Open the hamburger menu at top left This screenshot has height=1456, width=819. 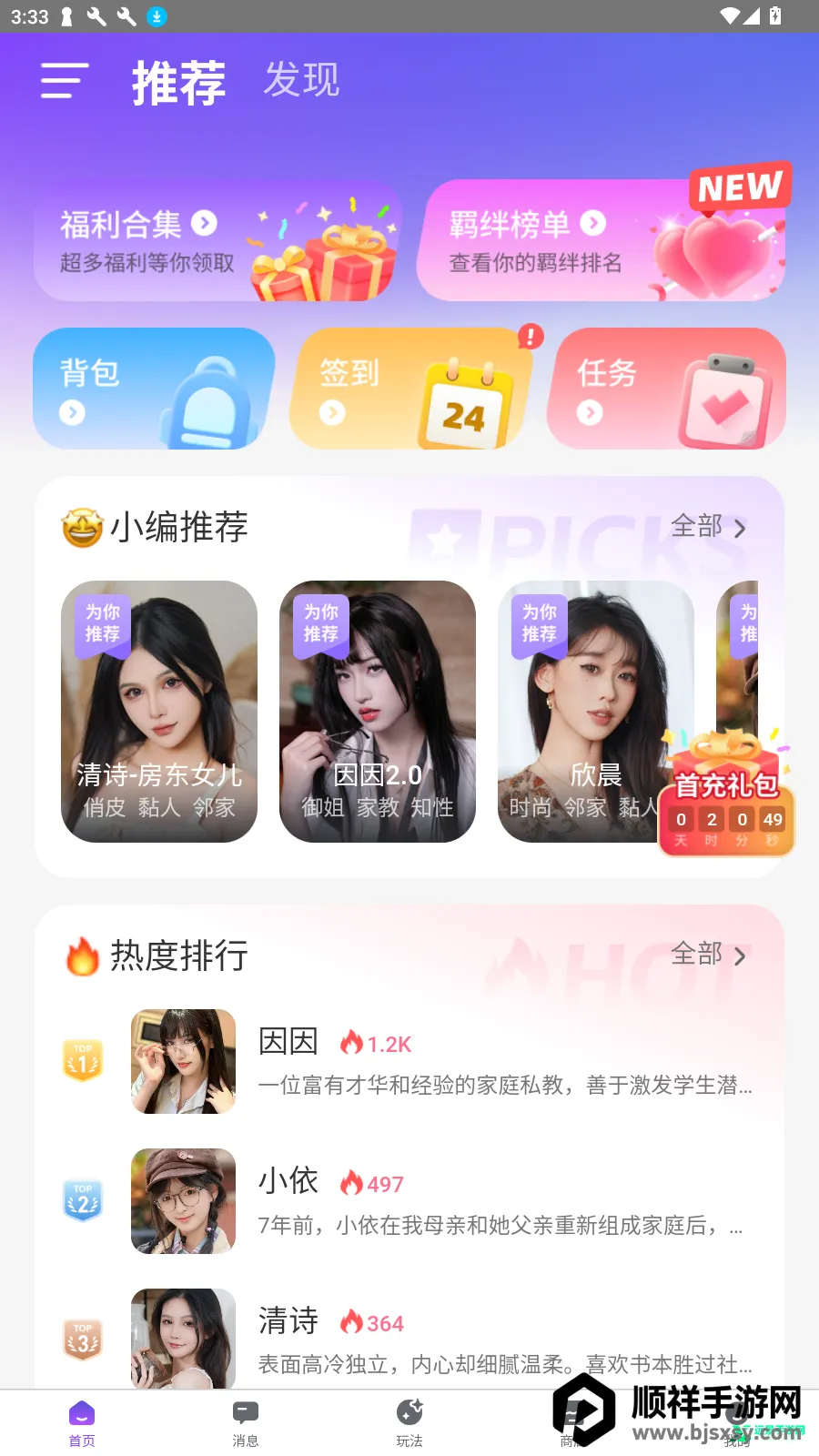pos(64,81)
